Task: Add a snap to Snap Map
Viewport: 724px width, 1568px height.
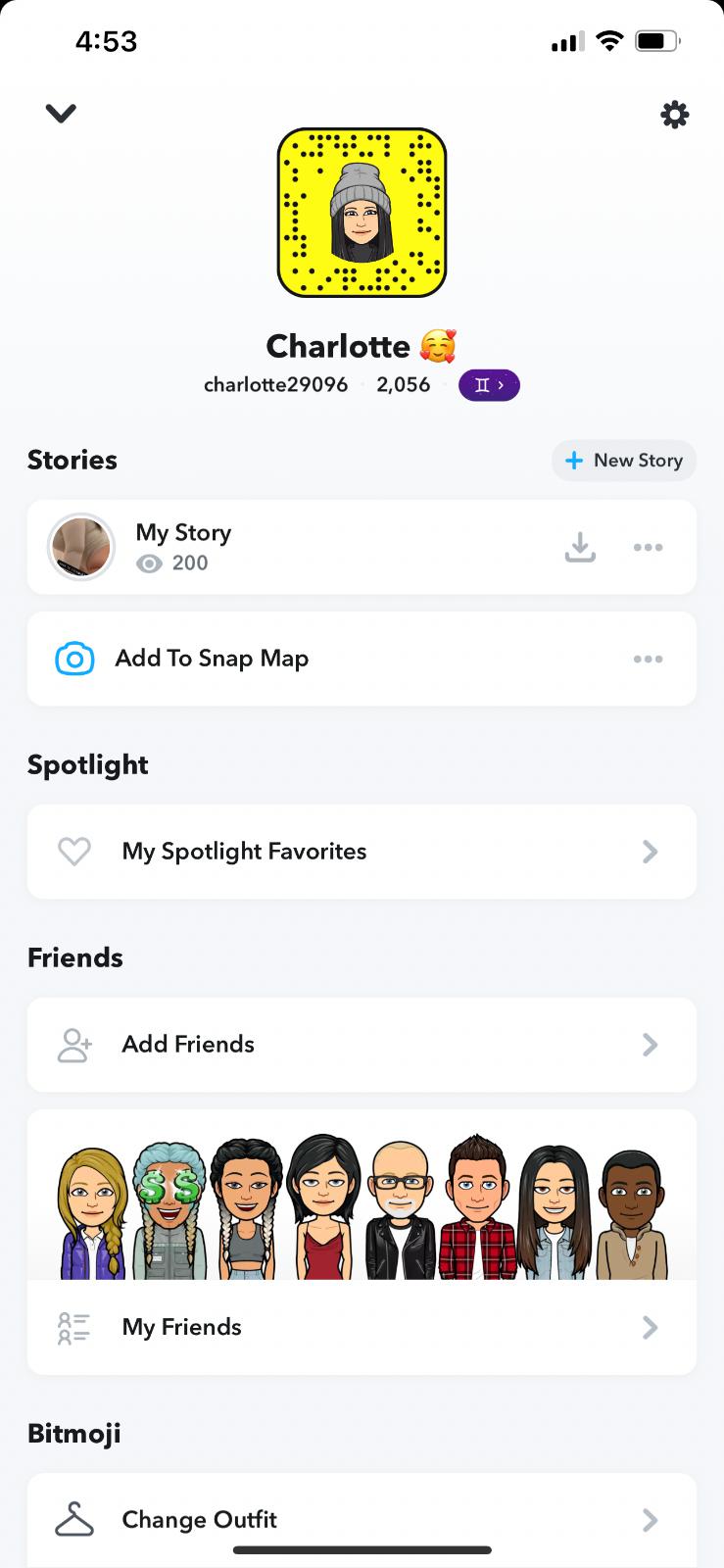Action: pos(212,659)
